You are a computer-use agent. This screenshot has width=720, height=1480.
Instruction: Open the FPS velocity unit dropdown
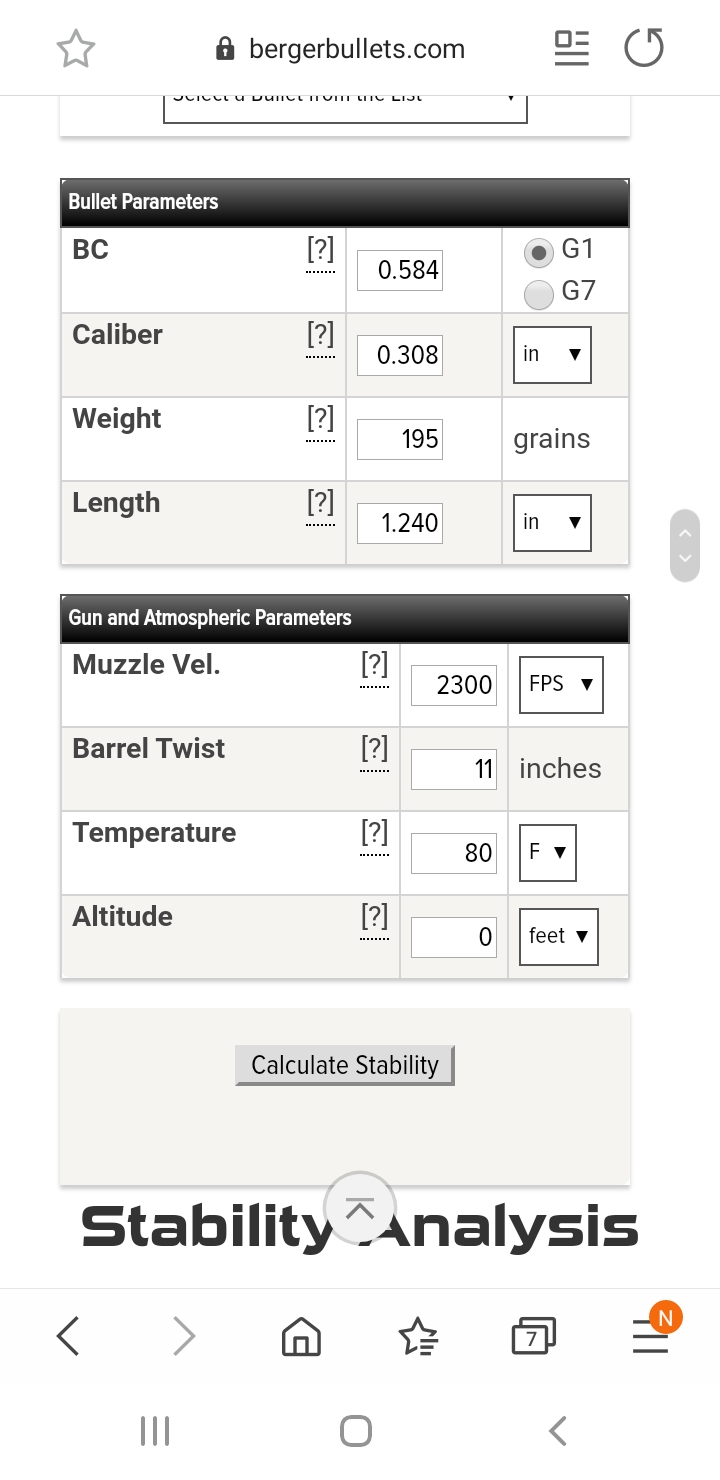(561, 685)
